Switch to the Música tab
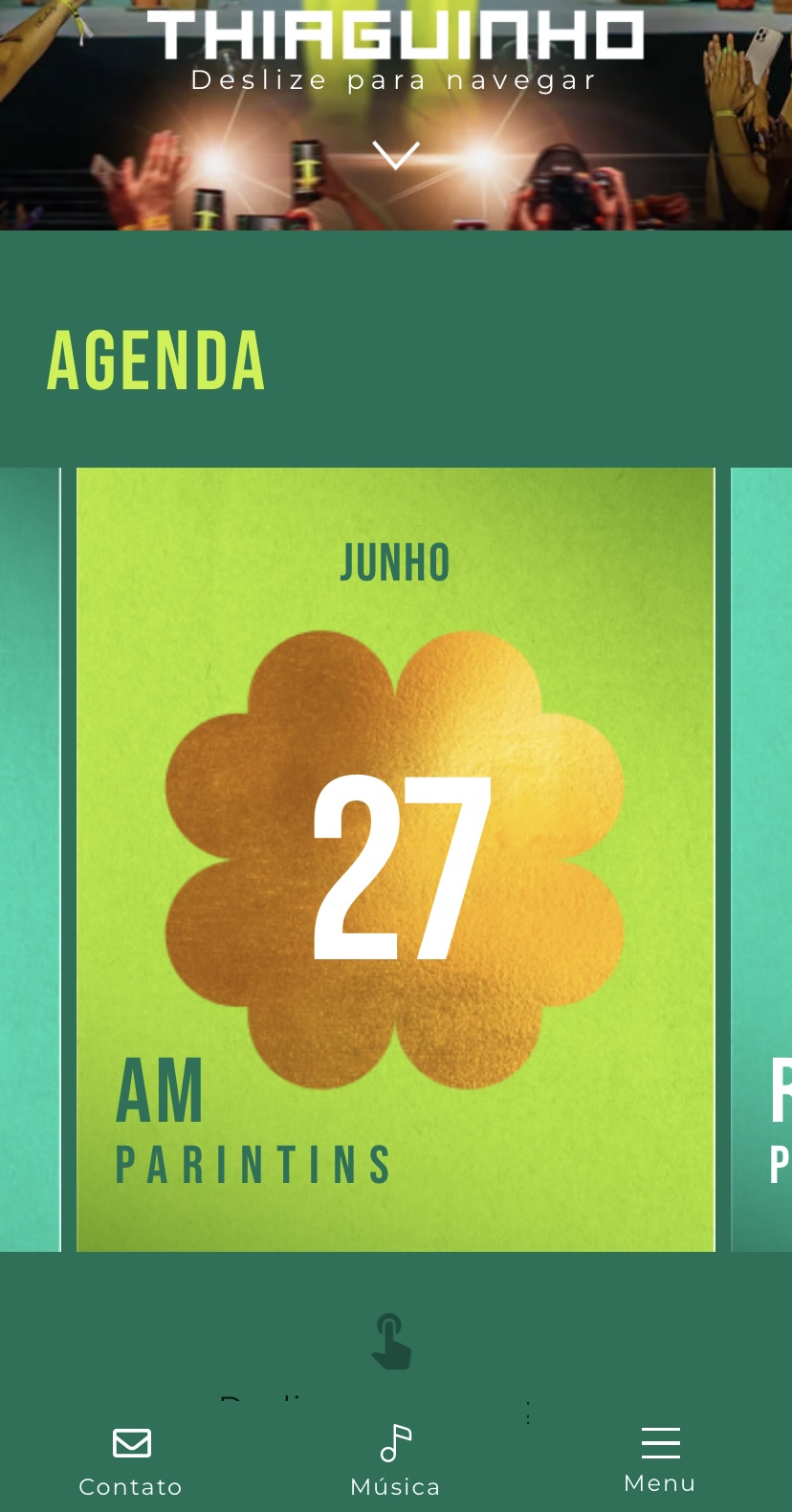Image resolution: width=792 pixels, height=1512 pixels. tap(395, 1460)
